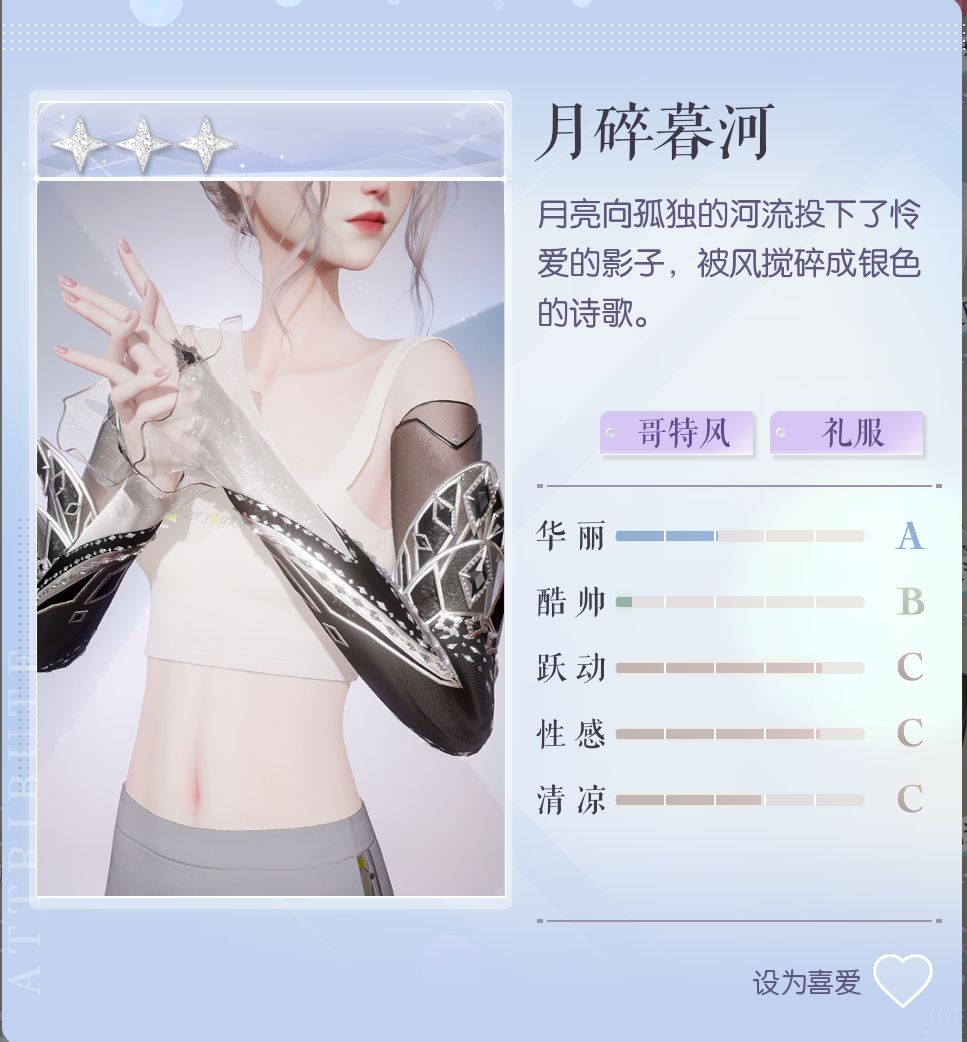The width and height of the screenshot is (967, 1042).
Task: Select the 礼服 tag chip
Action: pos(847,433)
